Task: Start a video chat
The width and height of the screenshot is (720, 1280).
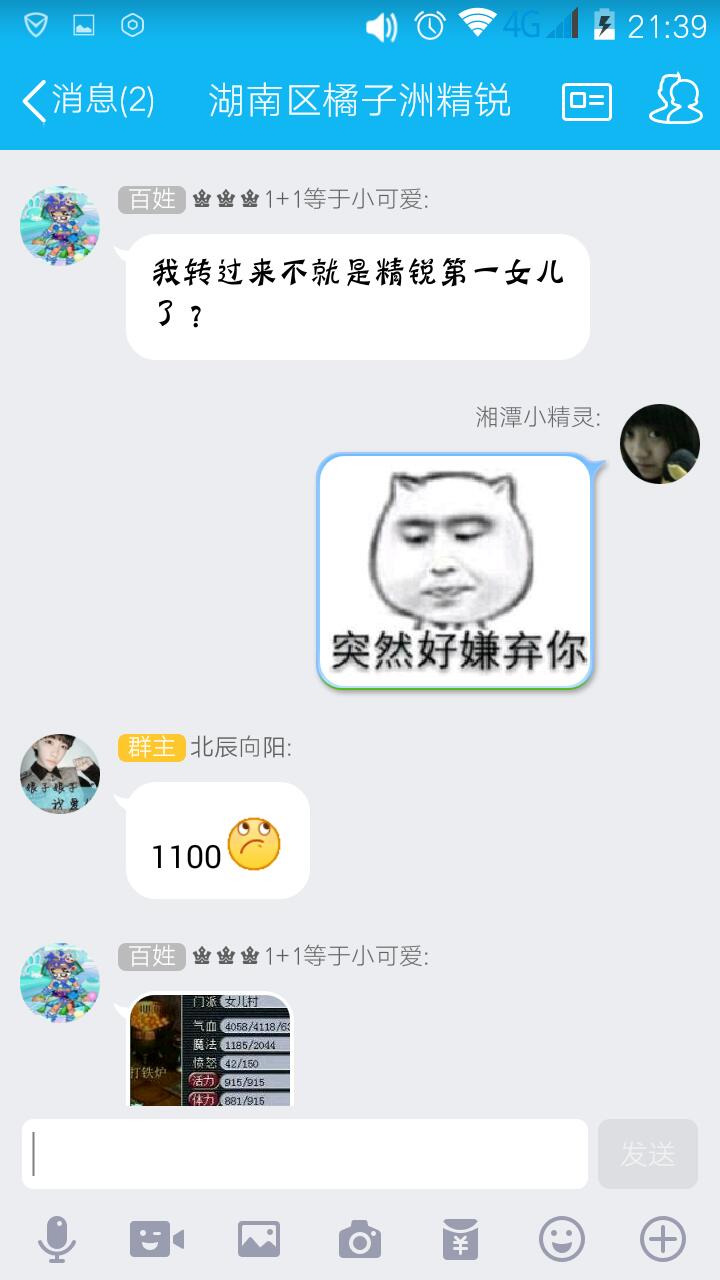Action: click(157, 1240)
